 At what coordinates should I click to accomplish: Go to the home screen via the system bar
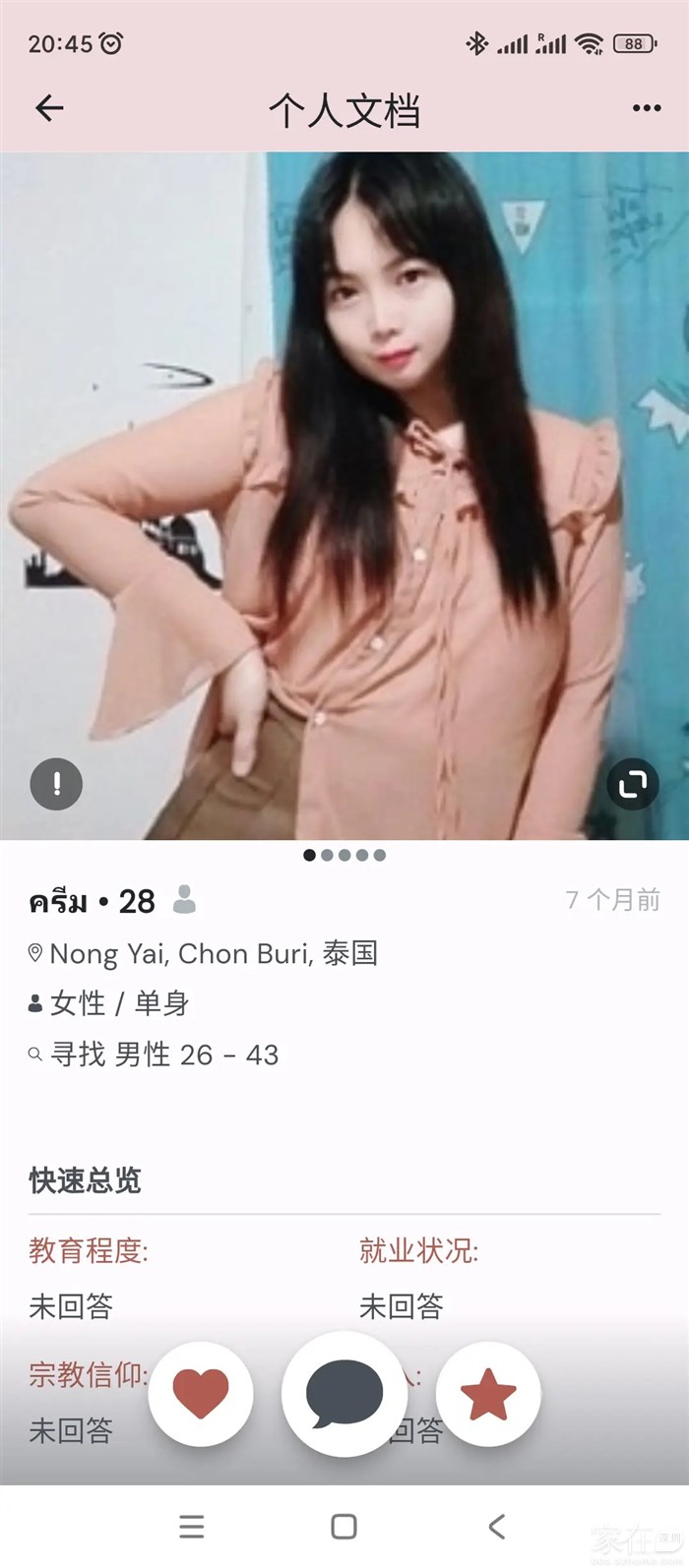click(x=344, y=1526)
